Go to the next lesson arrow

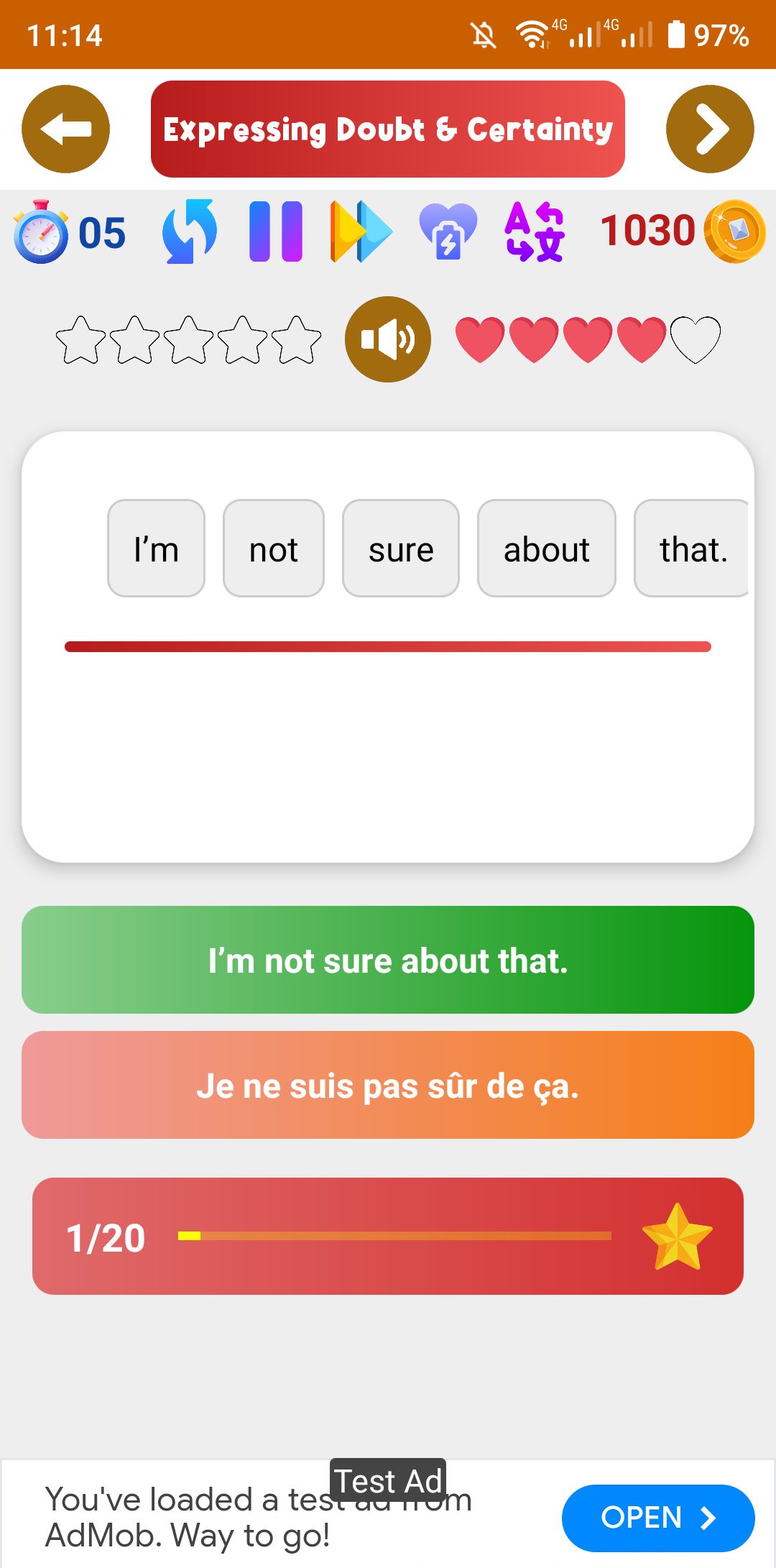click(x=710, y=129)
